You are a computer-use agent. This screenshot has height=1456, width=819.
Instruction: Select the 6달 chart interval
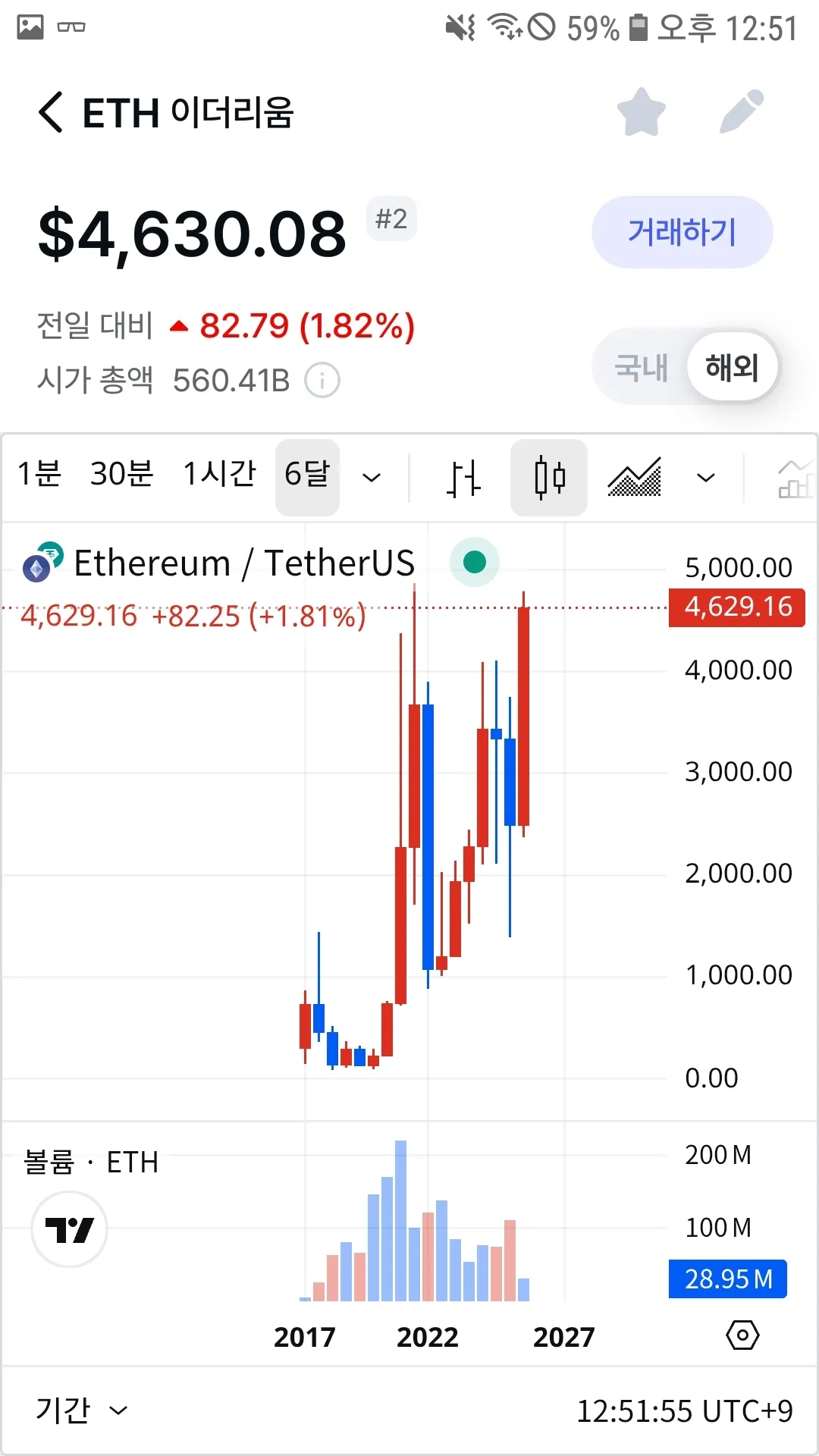tap(307, 475)
